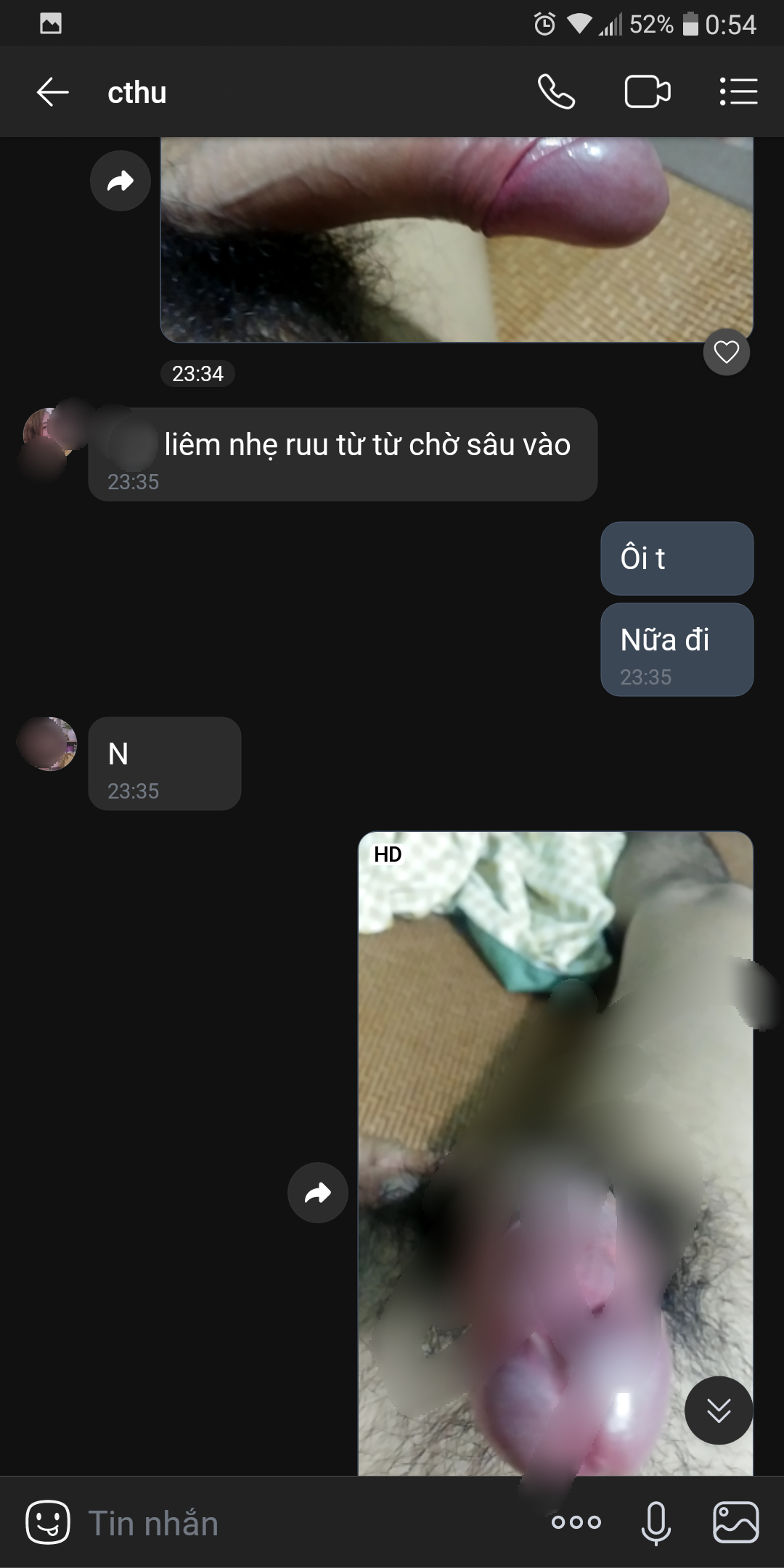Start a voice call with cthu
The width and height of the screenshot is (784, 1568).
[556, 92]
